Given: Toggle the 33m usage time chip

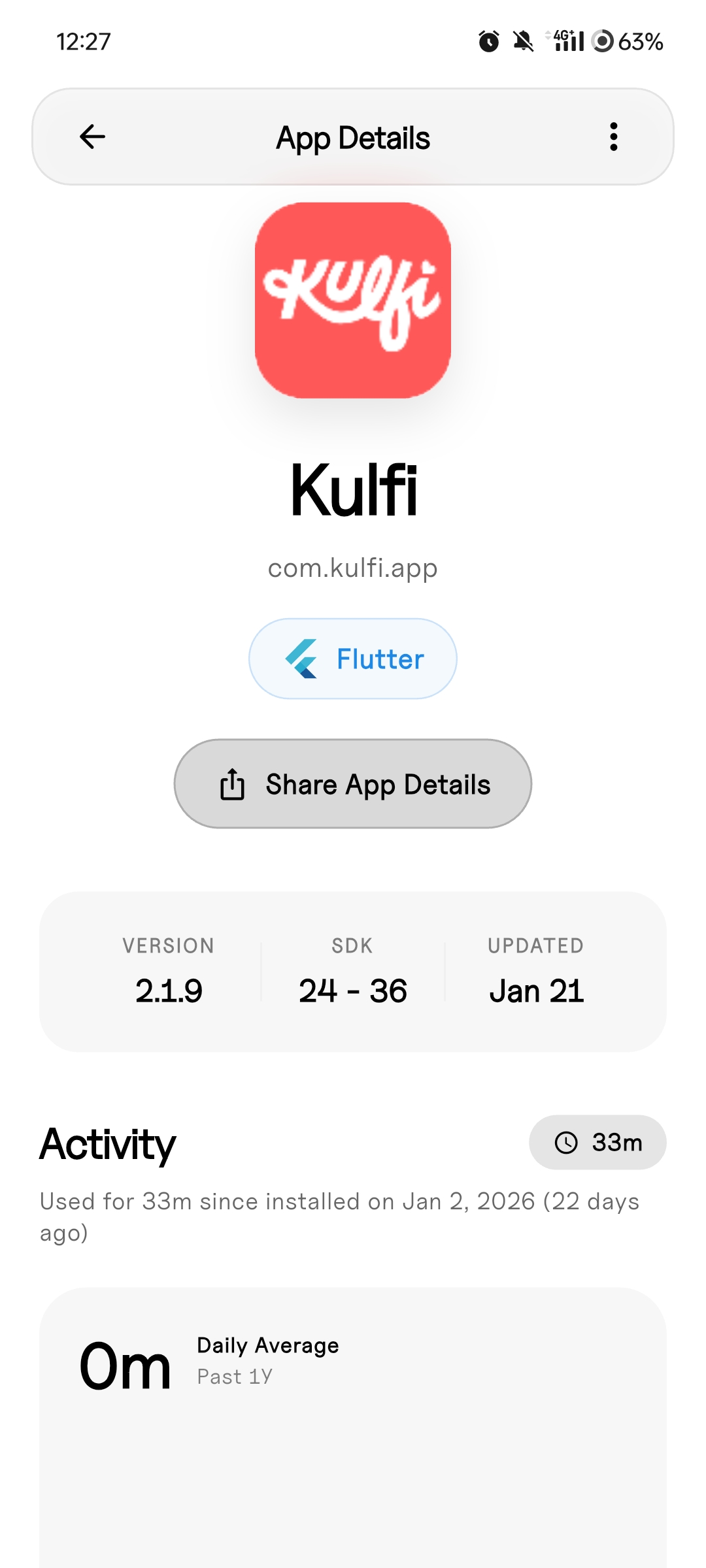Looking at the screenshot, I should (x=597, y=1142).
